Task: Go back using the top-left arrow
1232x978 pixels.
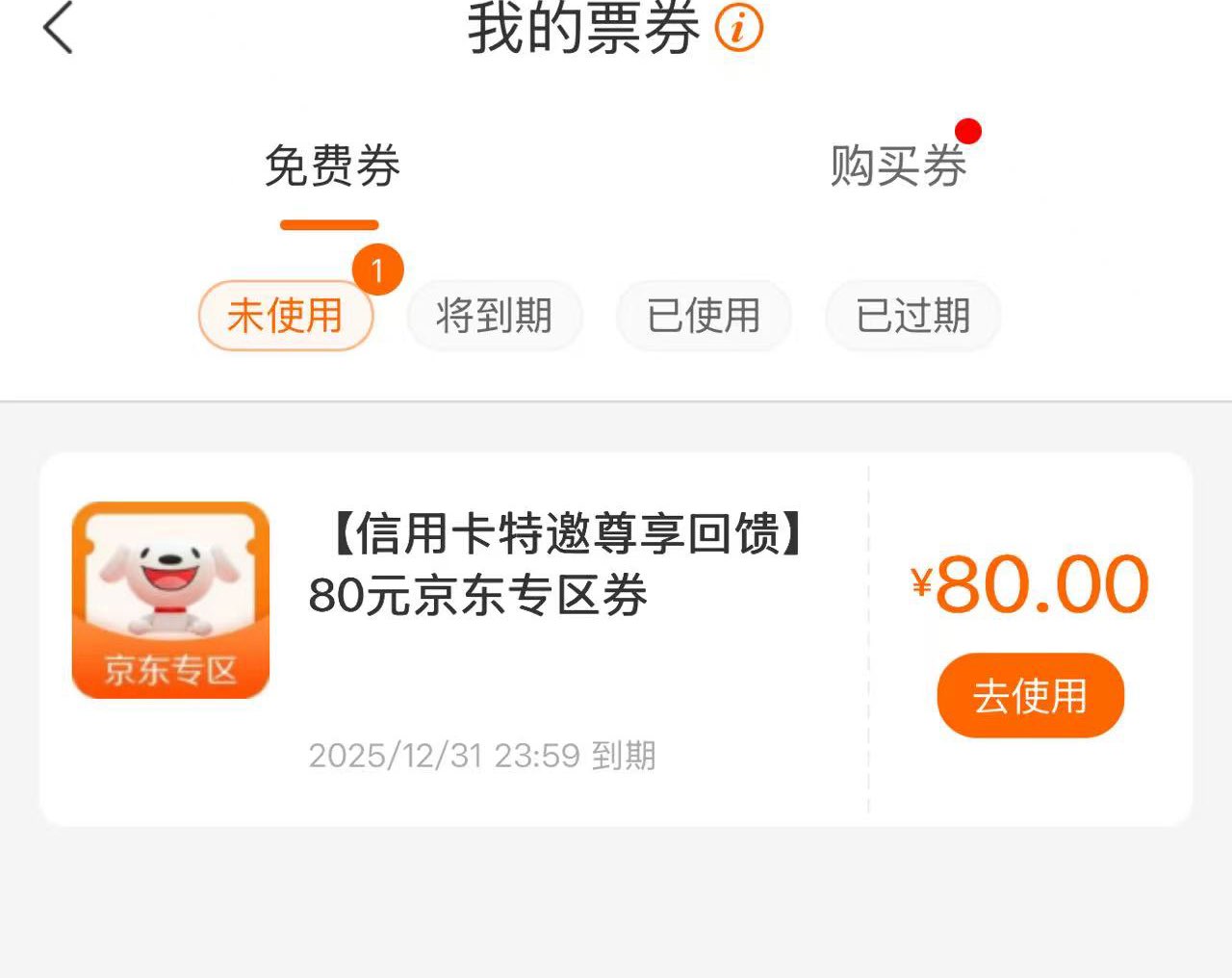Action: [58, 29]
